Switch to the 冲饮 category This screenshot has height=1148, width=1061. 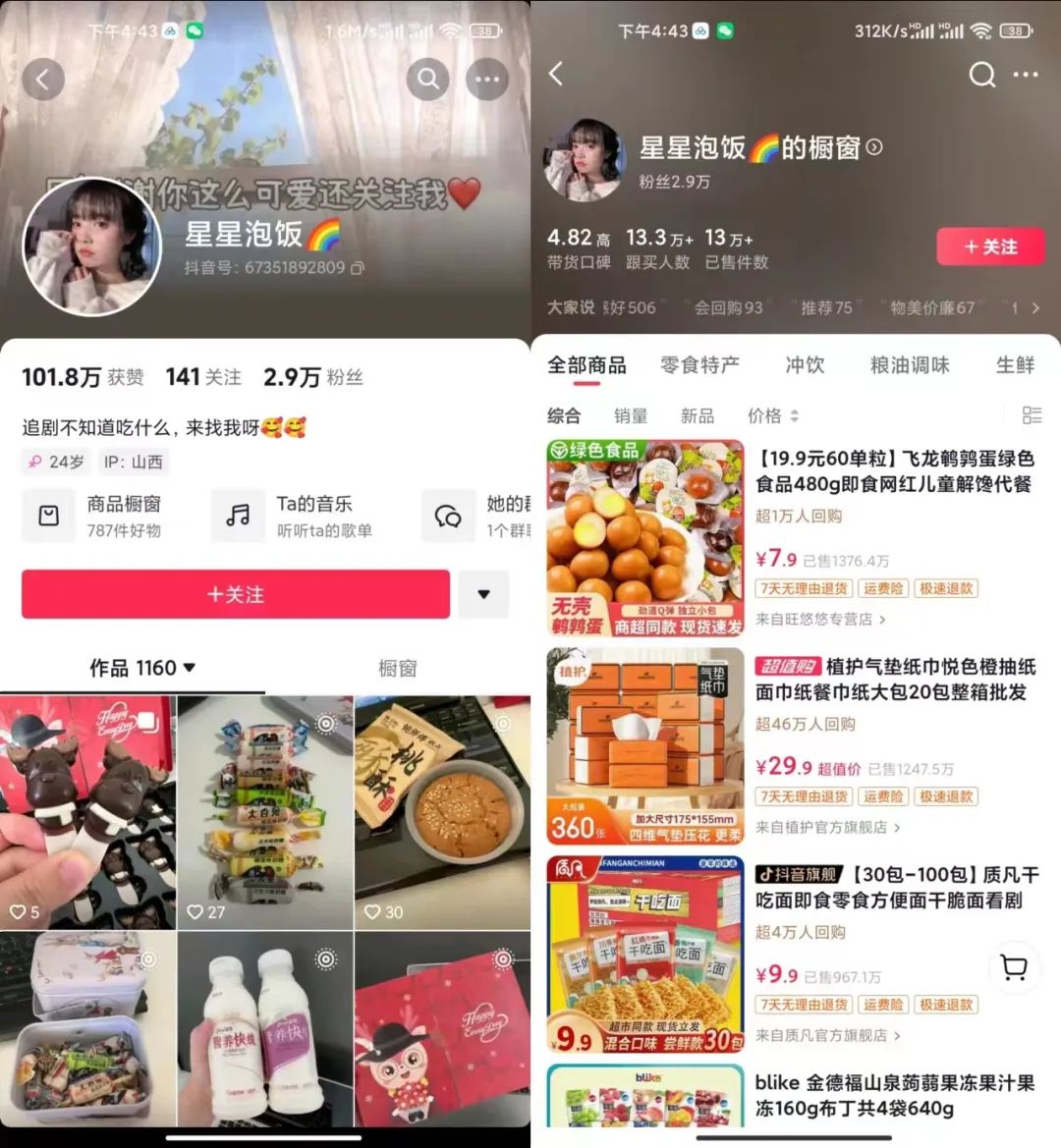(x=805, y=365)
